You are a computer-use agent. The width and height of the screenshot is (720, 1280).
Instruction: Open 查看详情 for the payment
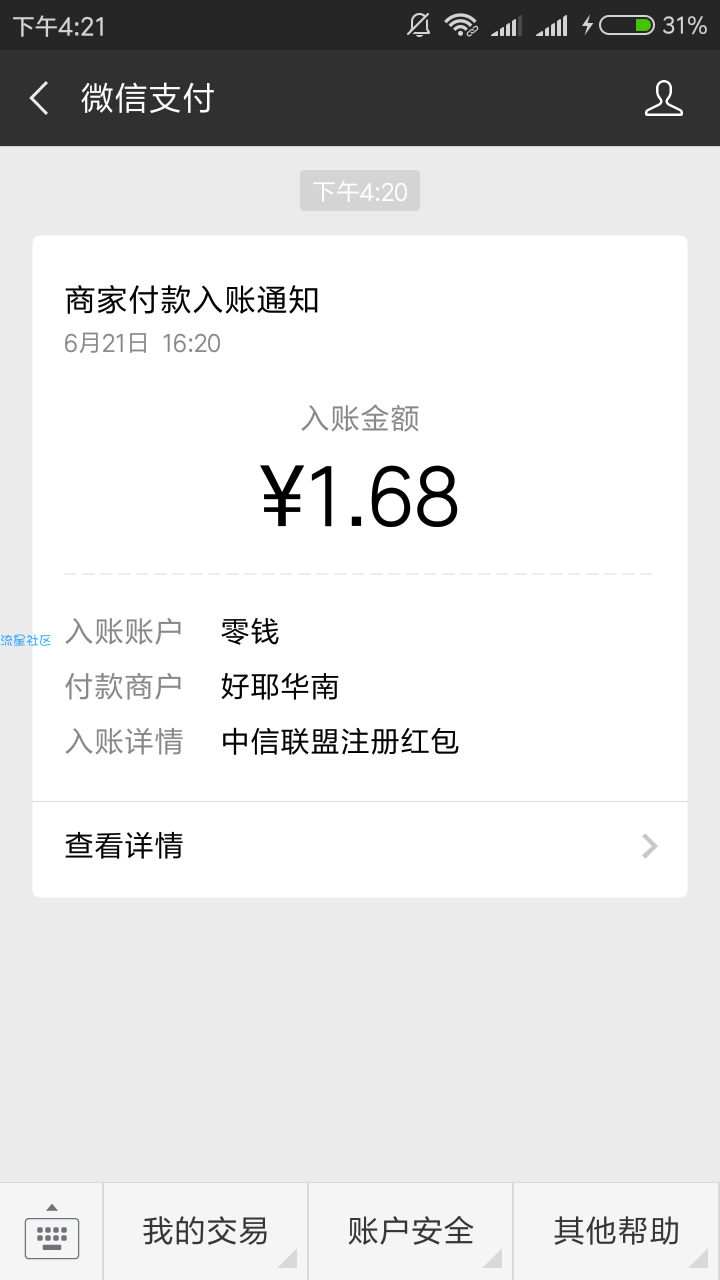360,846
